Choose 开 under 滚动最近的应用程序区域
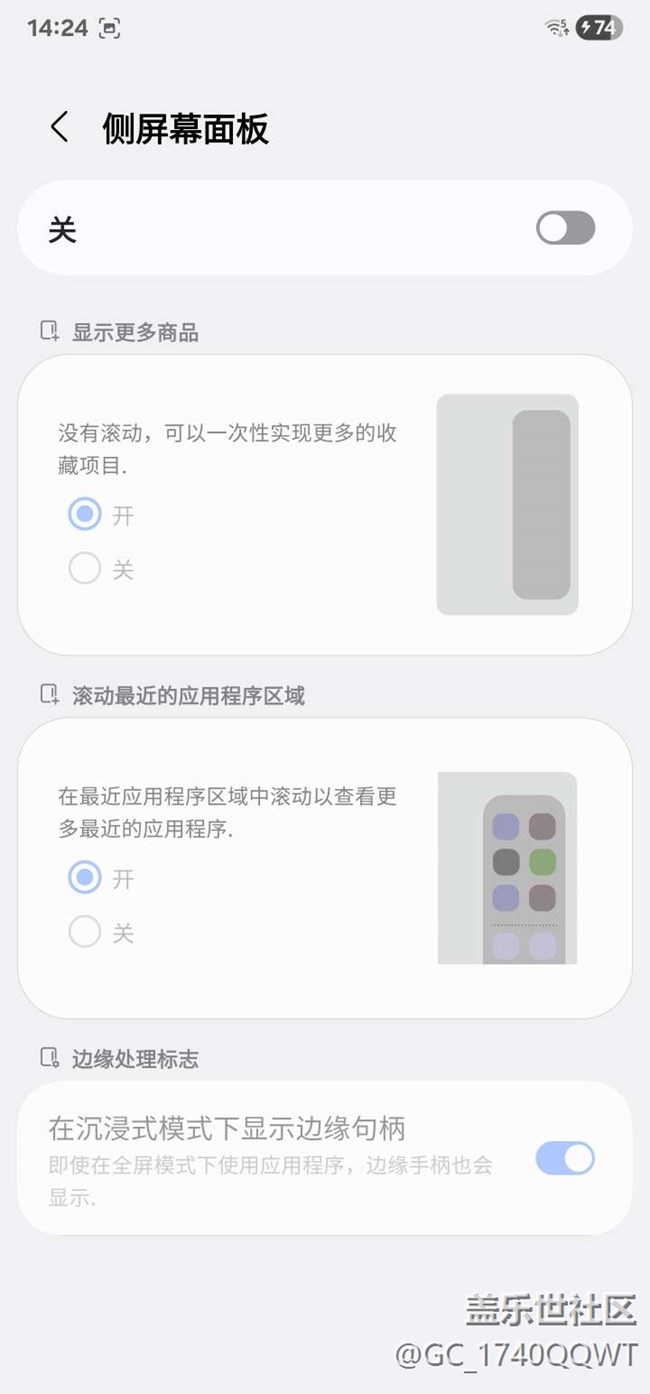 click(85, 878)
